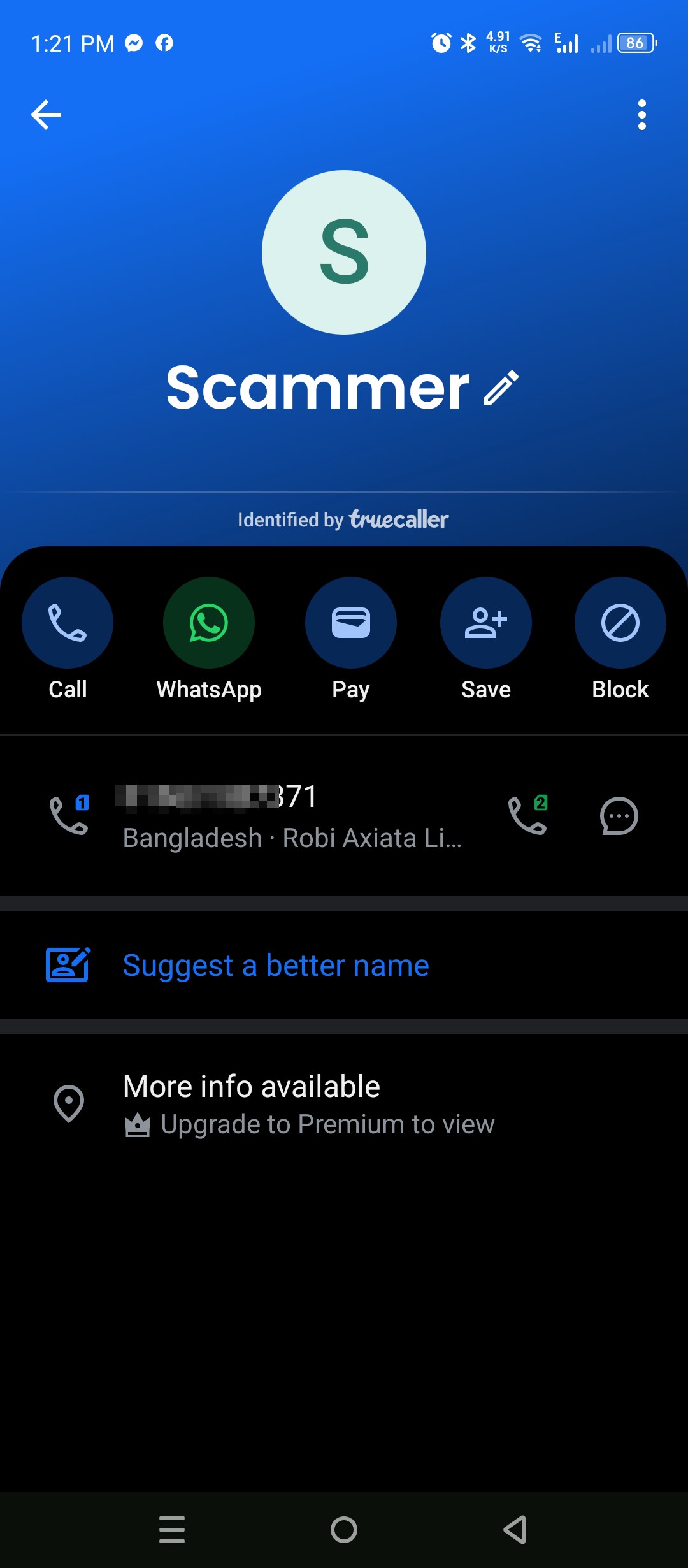
Task: Save this number as a contact
Action: [x=486, y=622]
